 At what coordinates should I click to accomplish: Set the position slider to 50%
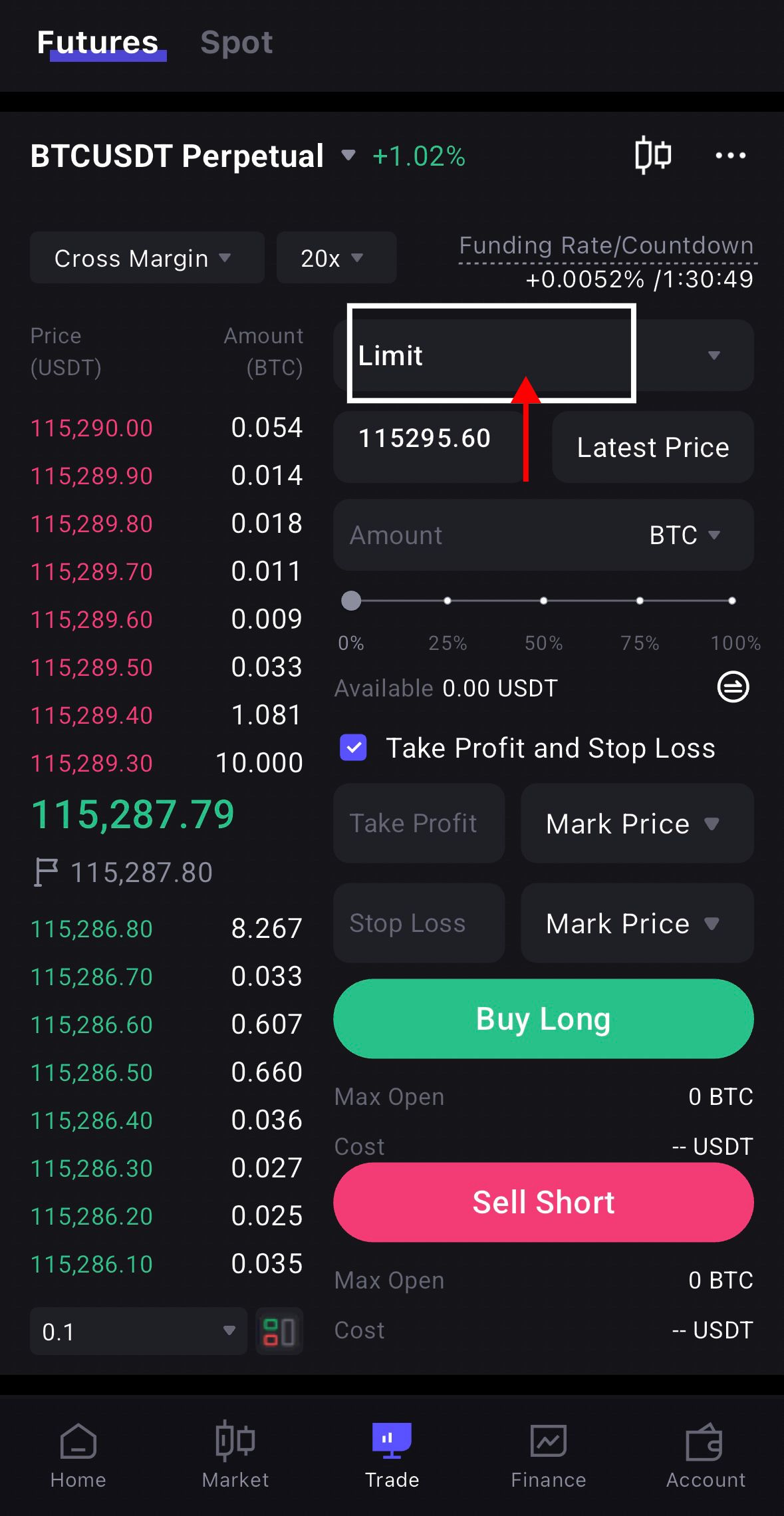(x=543, y=601)
